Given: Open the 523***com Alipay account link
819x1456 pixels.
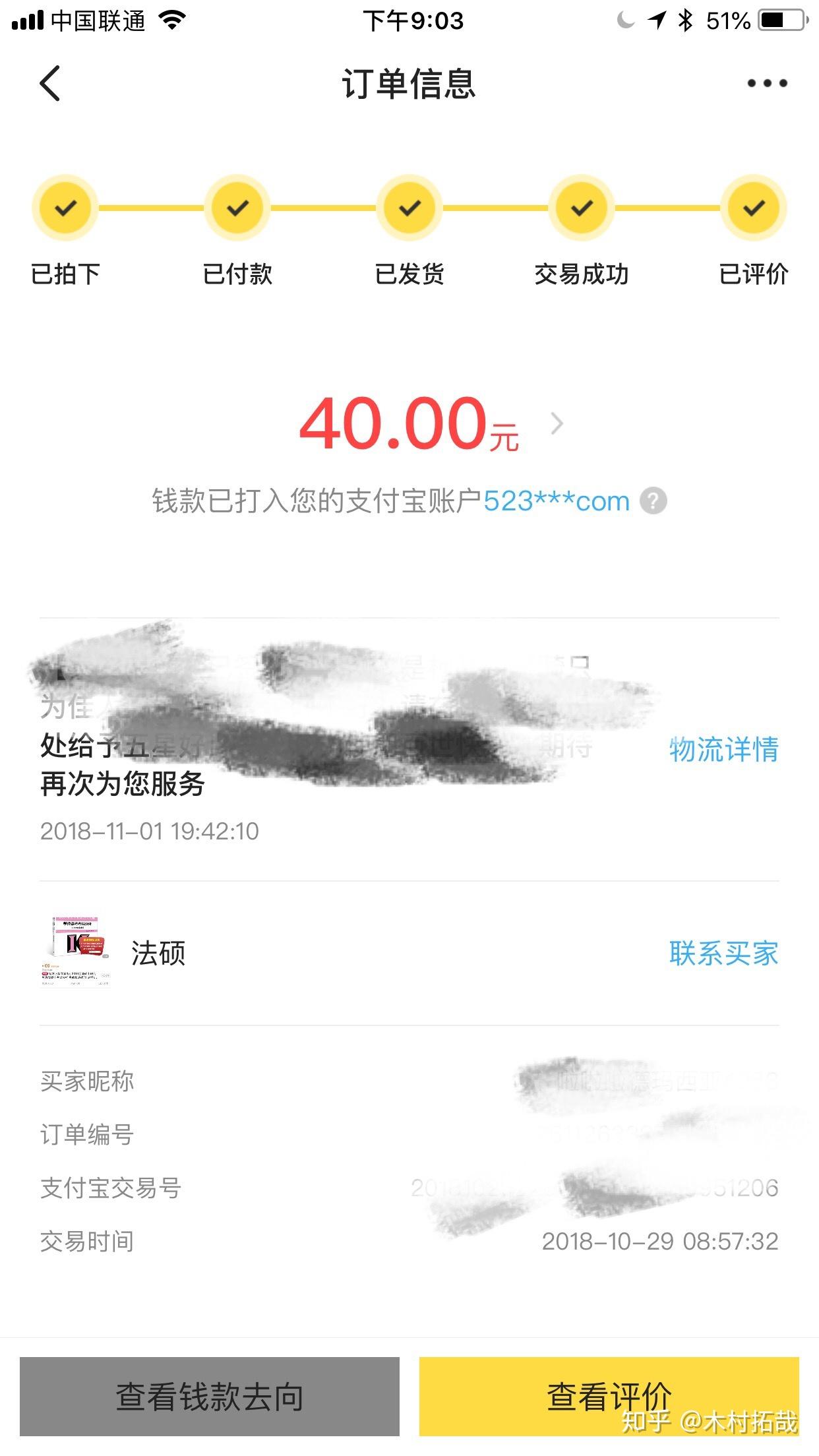Looking at the screenshot, I should [556, 501].
